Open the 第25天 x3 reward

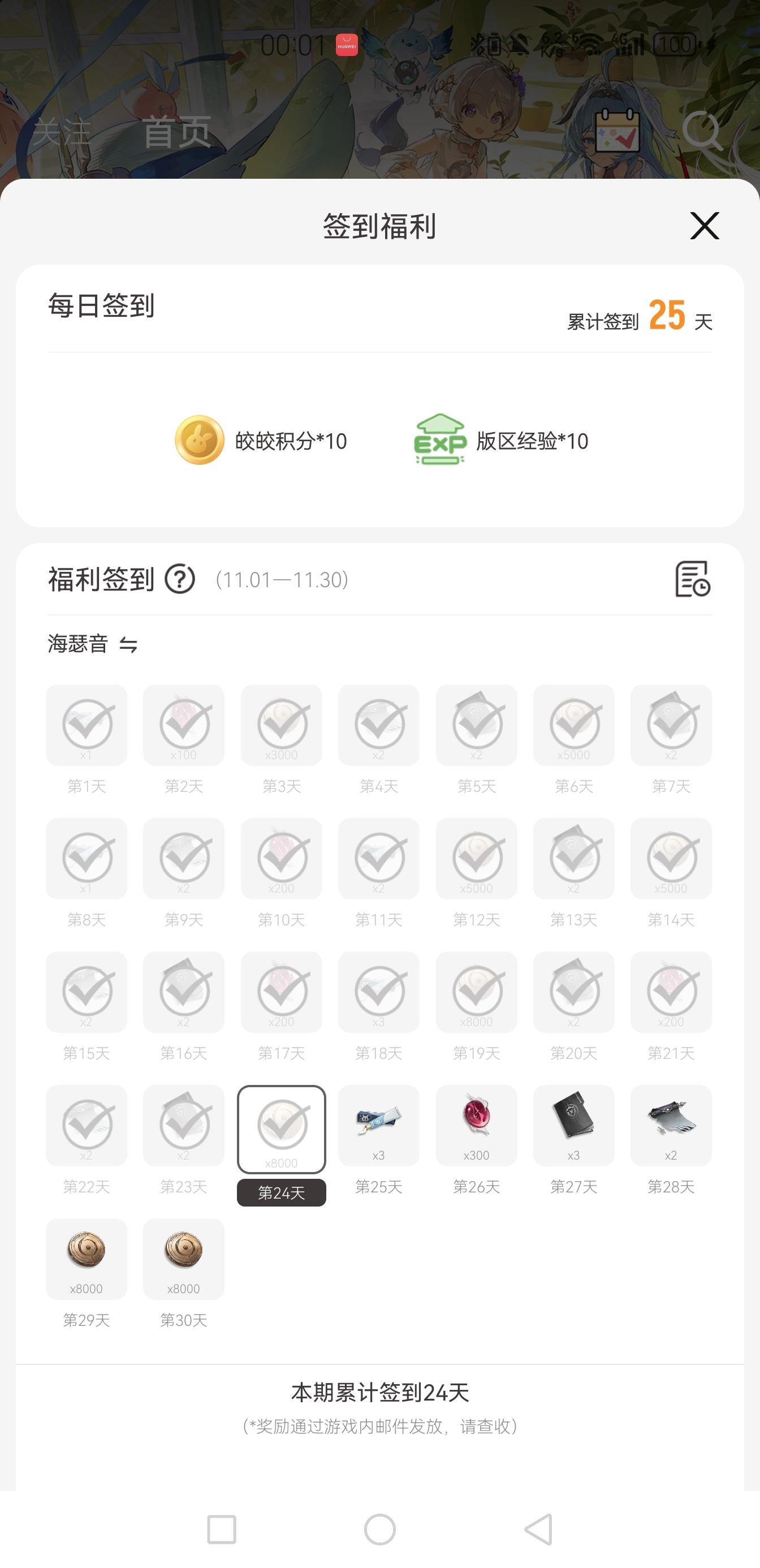[x=378, y=1125]
